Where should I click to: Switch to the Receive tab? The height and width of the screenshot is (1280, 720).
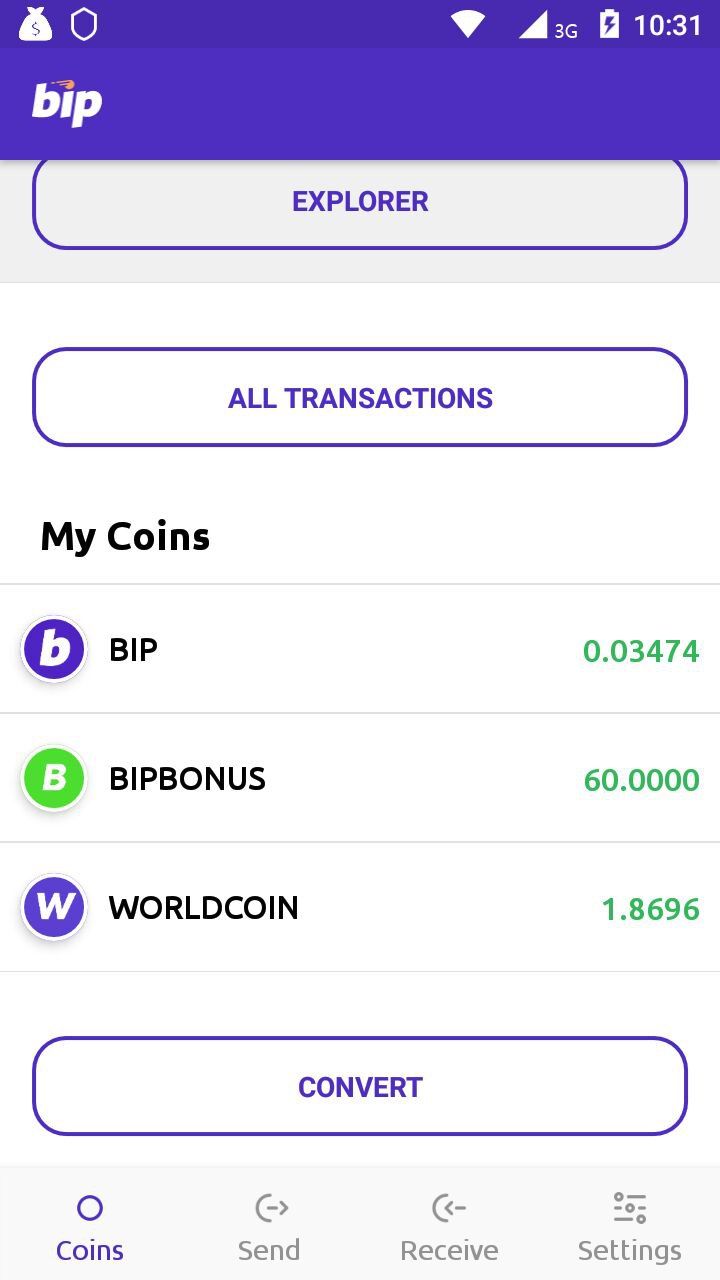(449, 1226)
